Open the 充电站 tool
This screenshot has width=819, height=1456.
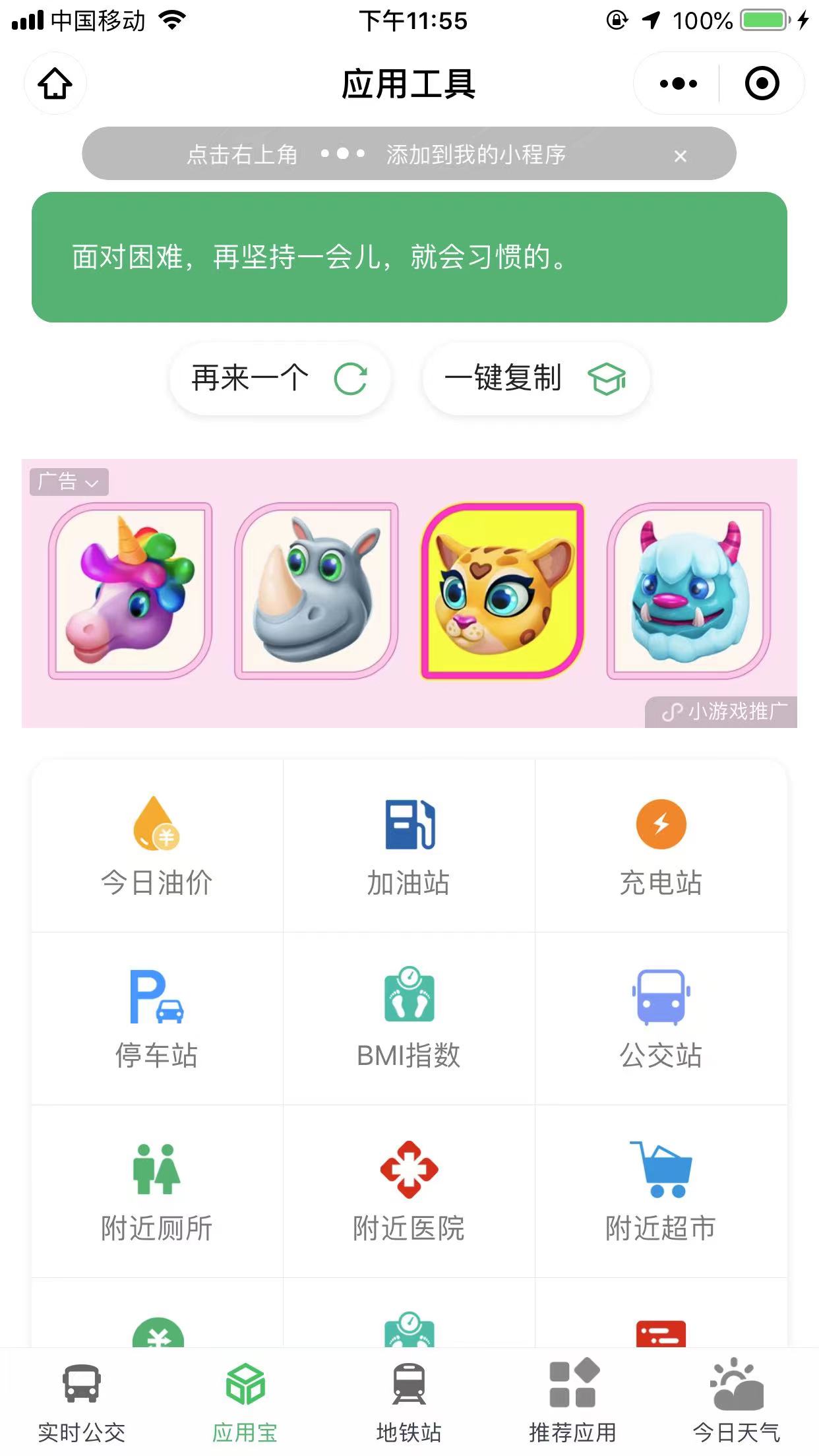pos(661,846)
